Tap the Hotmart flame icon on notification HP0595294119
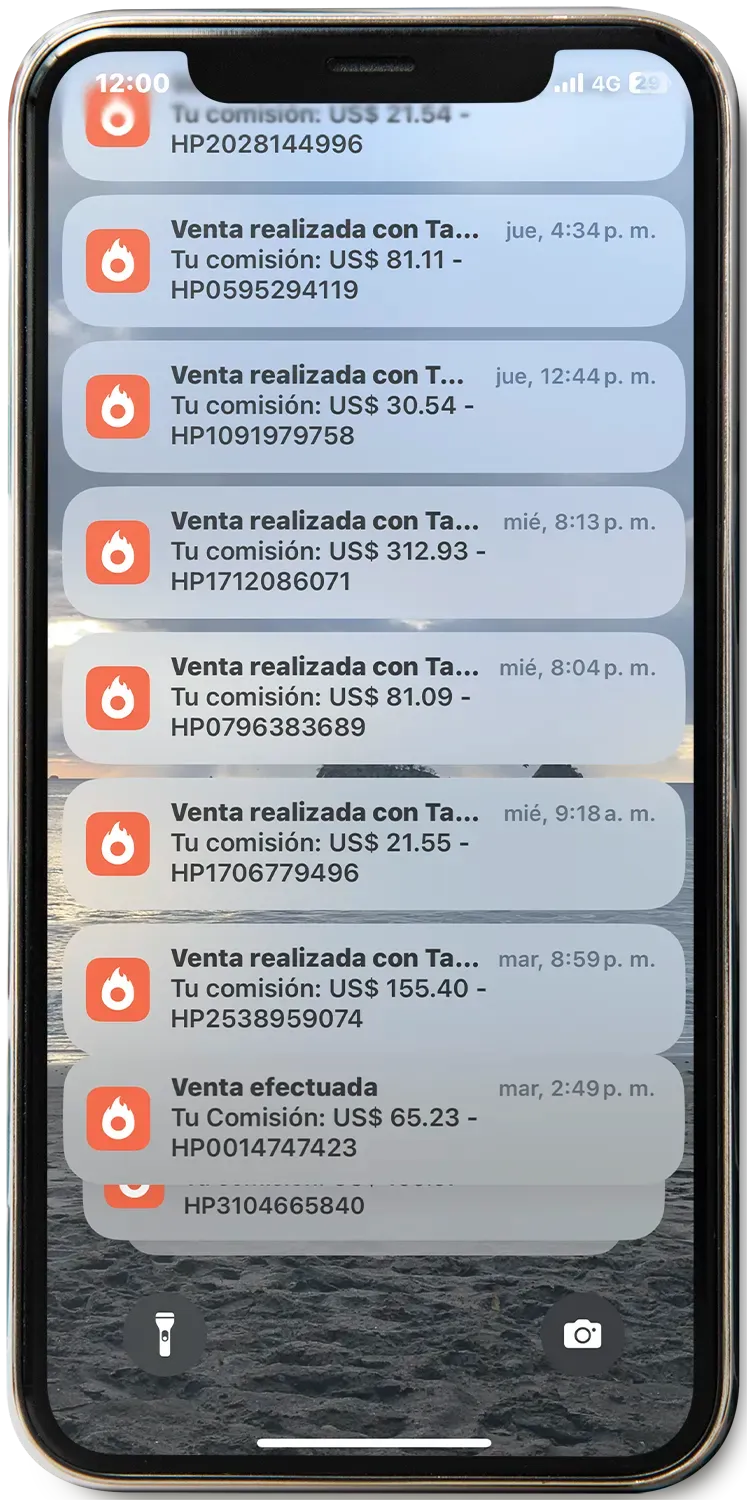 tap(120, 262)
